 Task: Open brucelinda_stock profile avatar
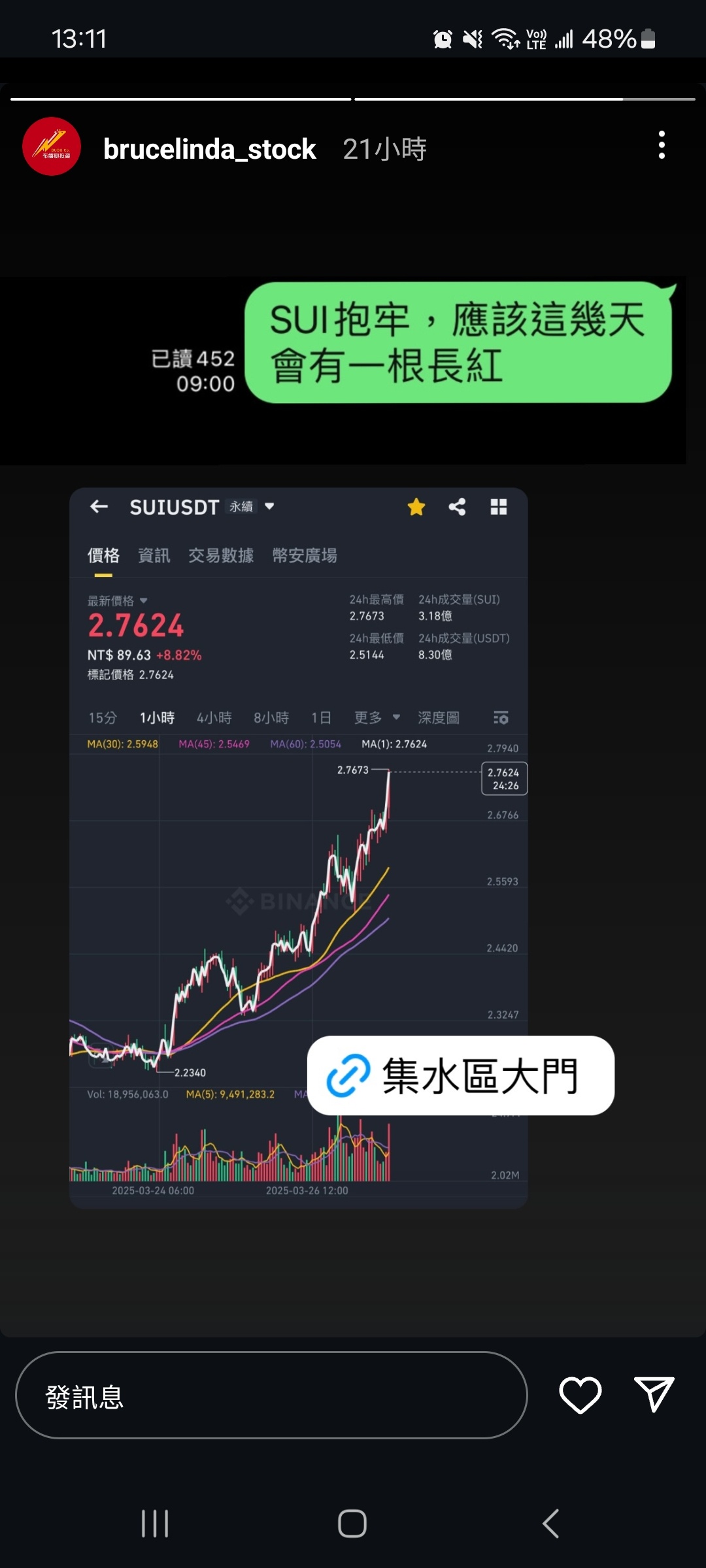pyautogui.click(x=52, y=146)
